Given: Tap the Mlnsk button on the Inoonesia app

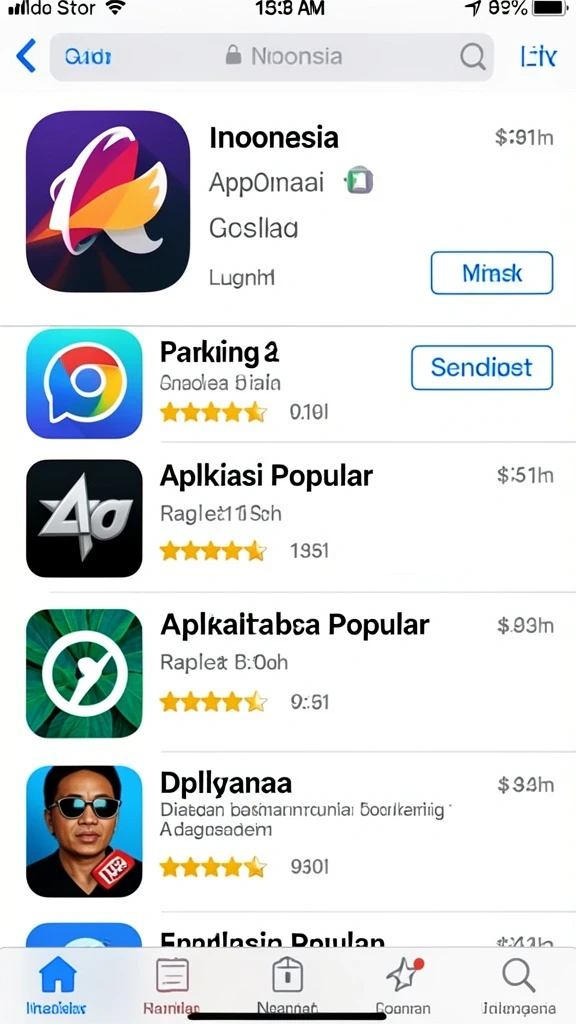Looking at the screenshot, I should 492,273.
